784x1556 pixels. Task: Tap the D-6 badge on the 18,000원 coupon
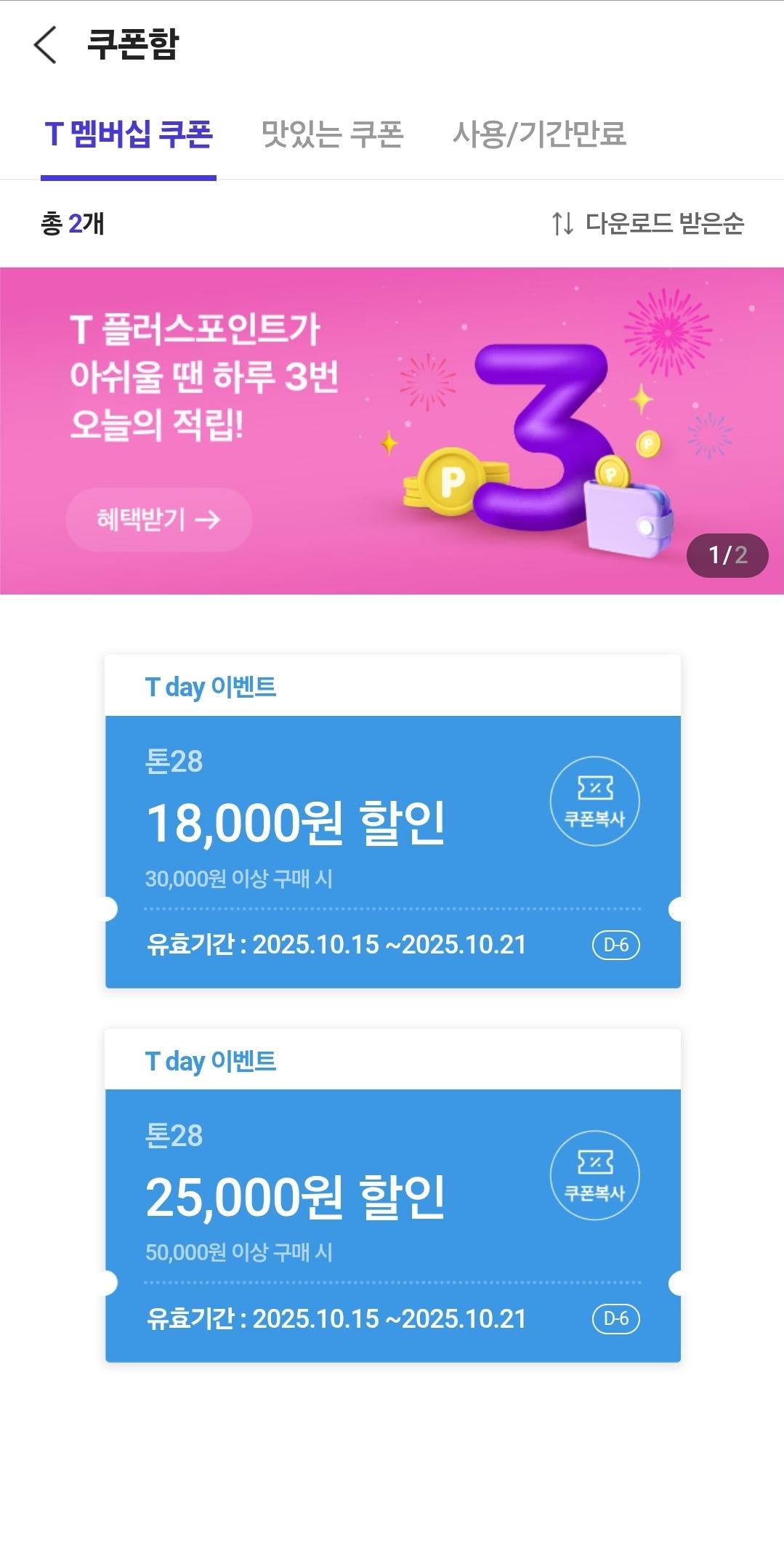pyautogui.click(x=617, y=943)
